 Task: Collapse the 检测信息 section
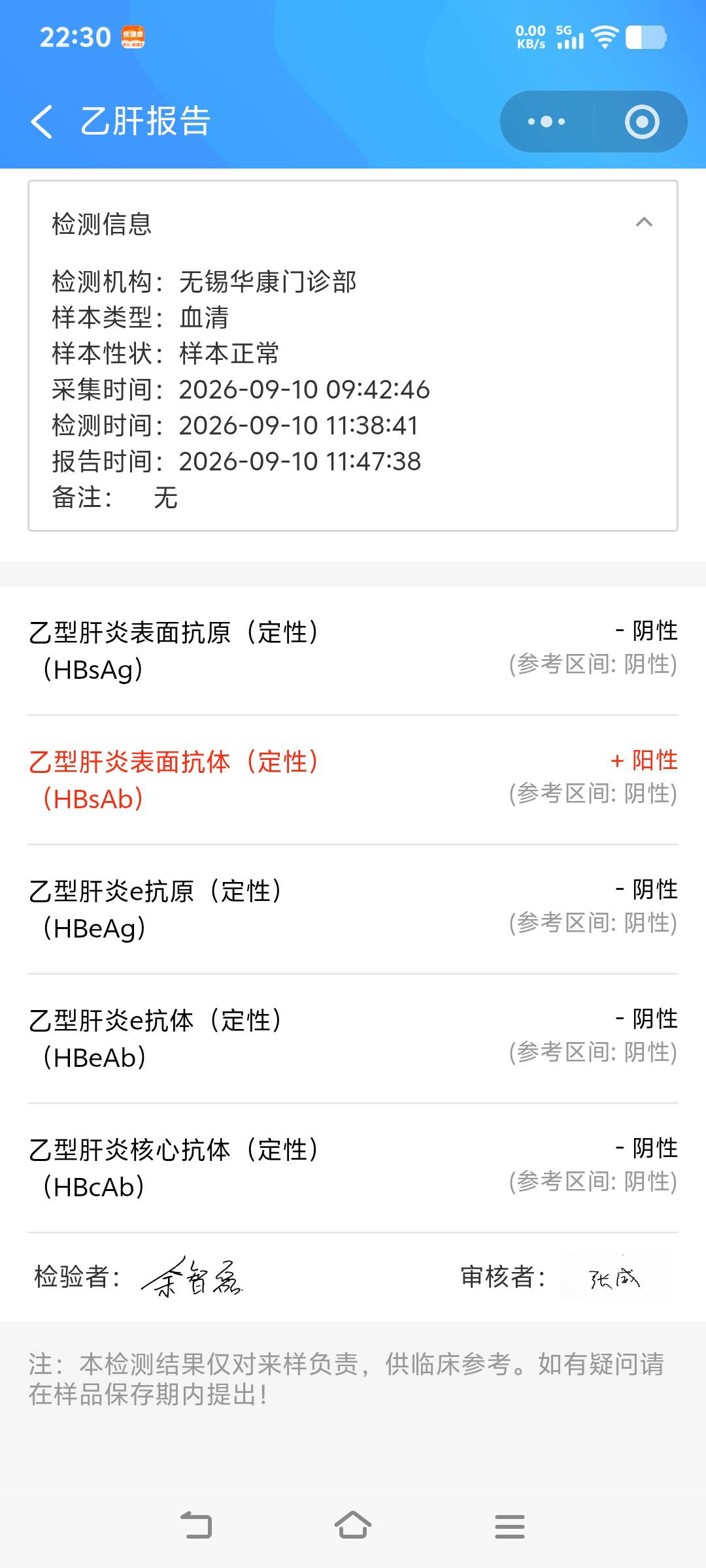644,222
